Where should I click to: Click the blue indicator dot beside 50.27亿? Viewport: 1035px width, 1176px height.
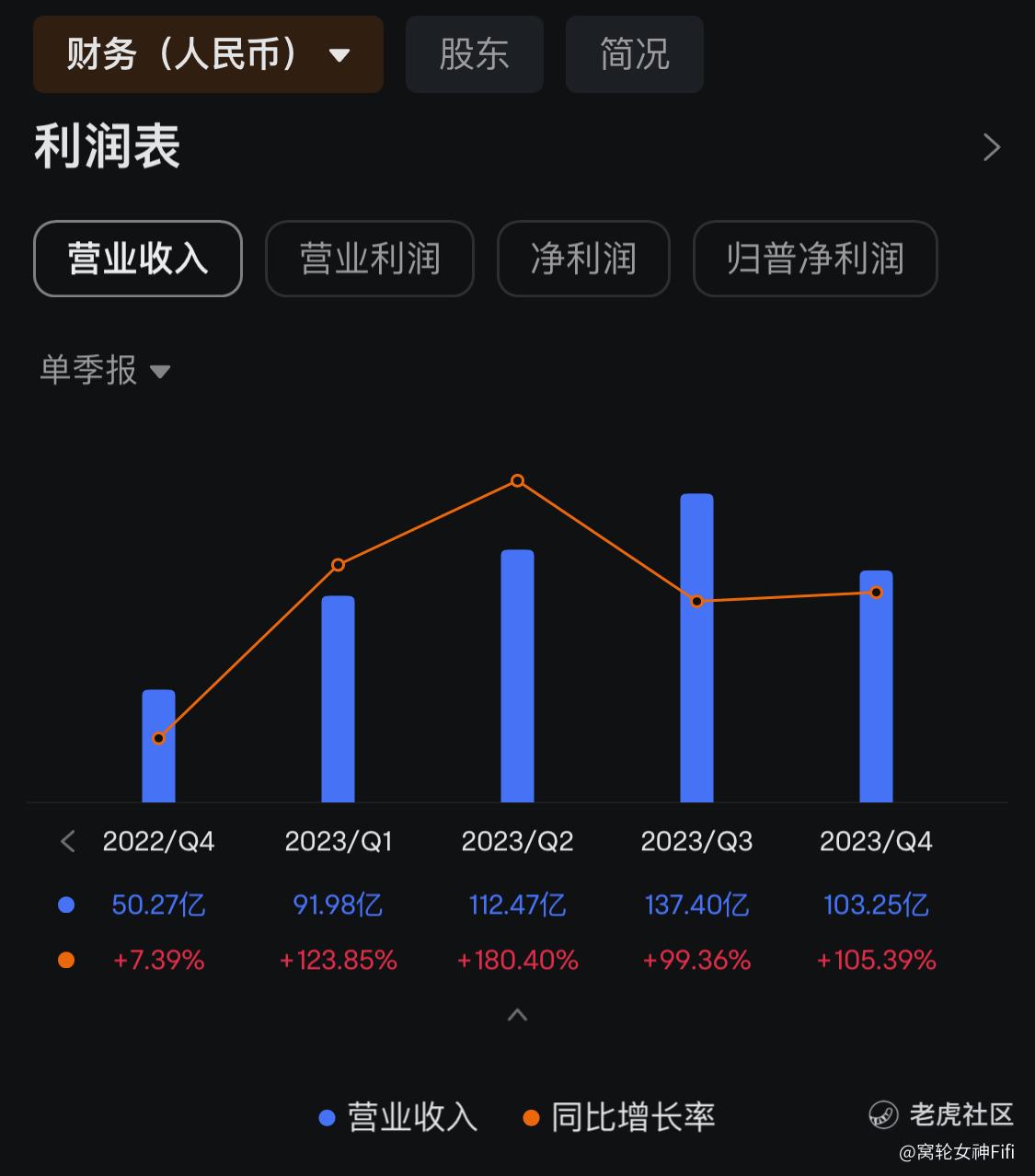pos(64,905)
